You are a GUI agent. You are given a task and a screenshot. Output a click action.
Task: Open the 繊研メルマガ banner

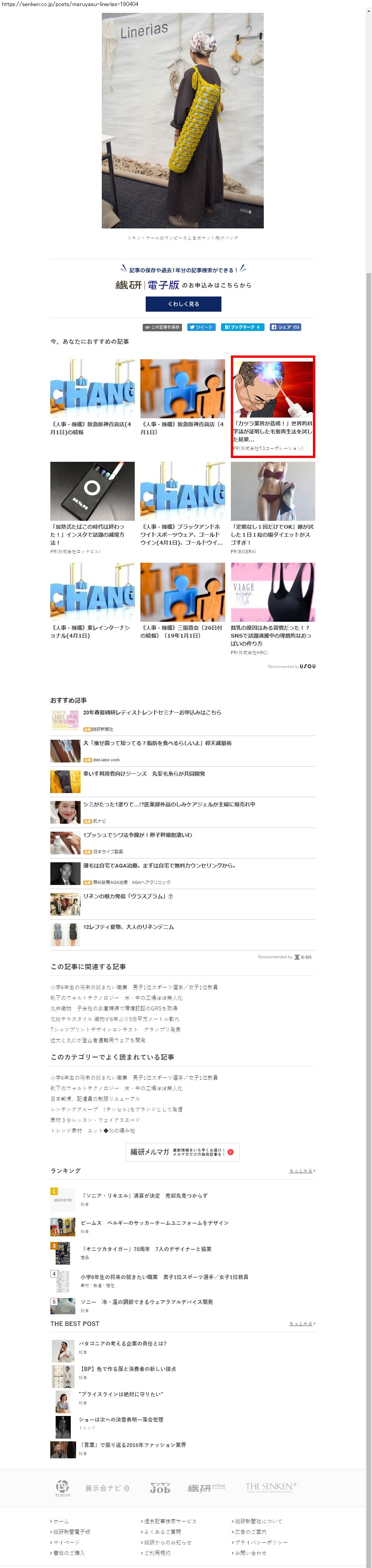(x=182, y=1152)
